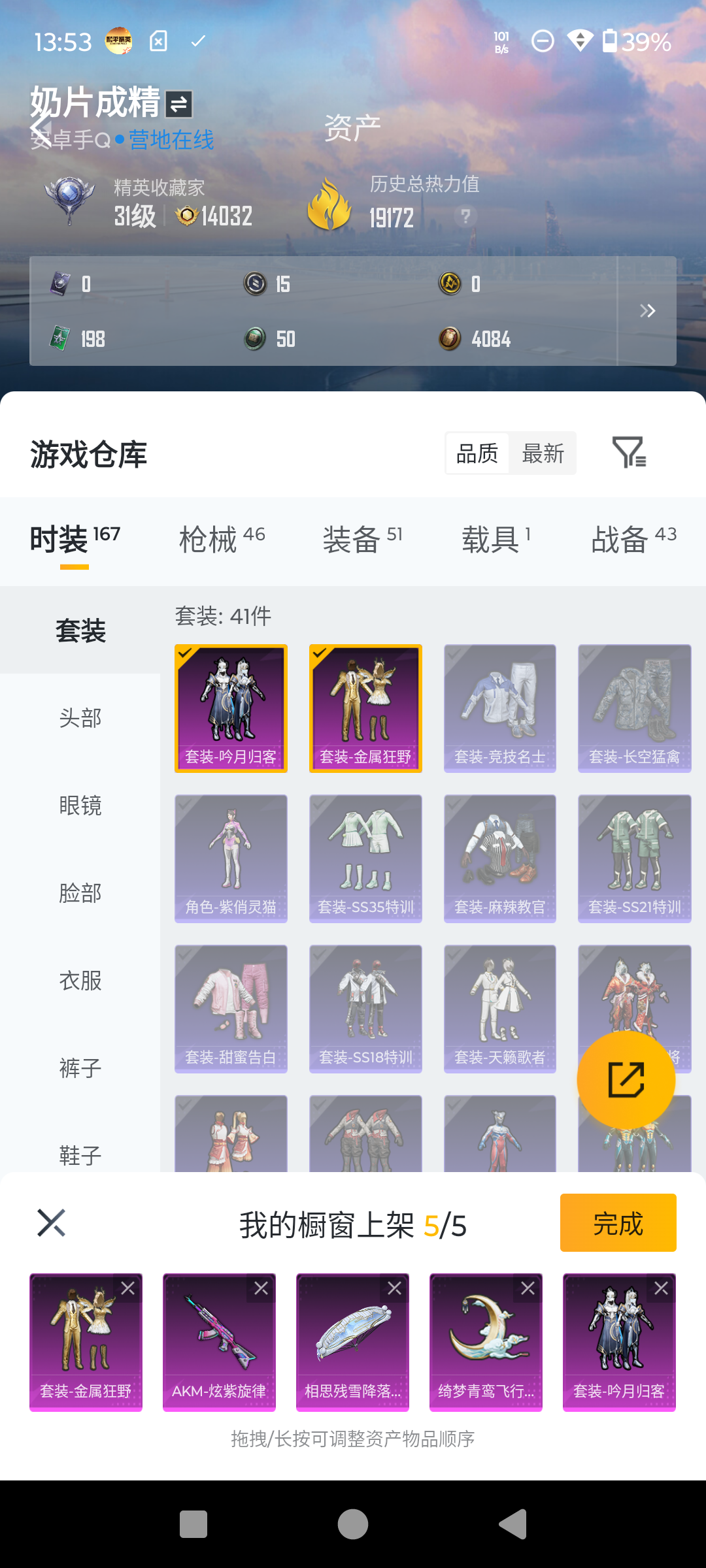Click the account switch icon beside 奶片成精

[x=178, y=103]
